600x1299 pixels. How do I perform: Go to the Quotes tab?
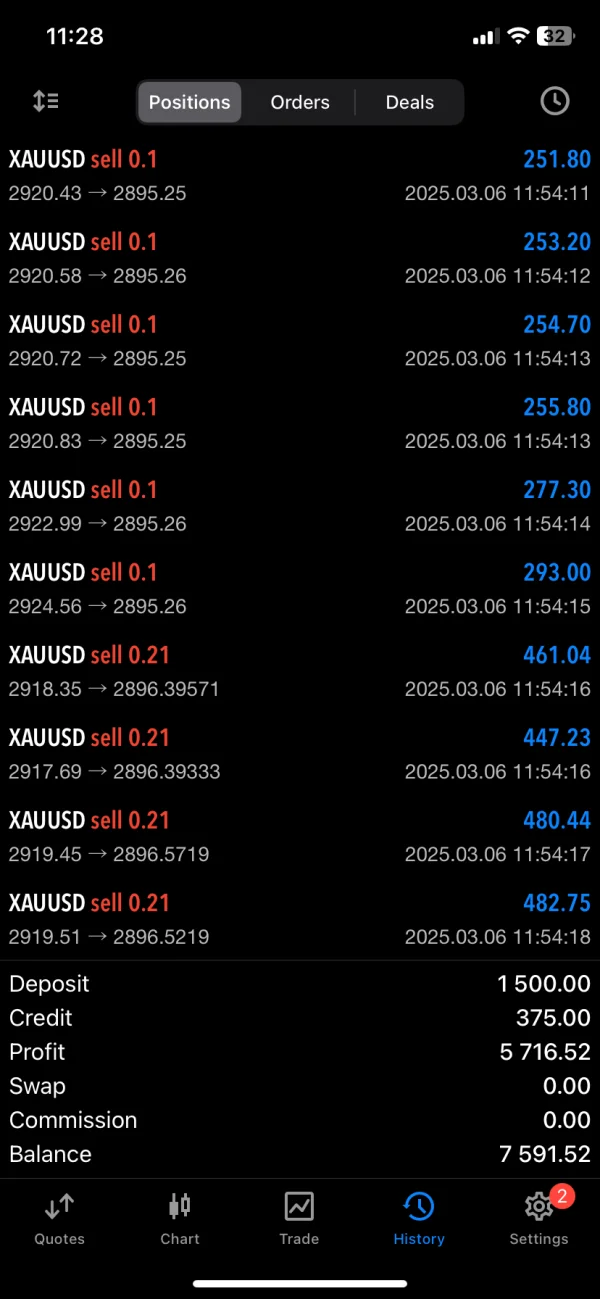[x=60, y=1219]
